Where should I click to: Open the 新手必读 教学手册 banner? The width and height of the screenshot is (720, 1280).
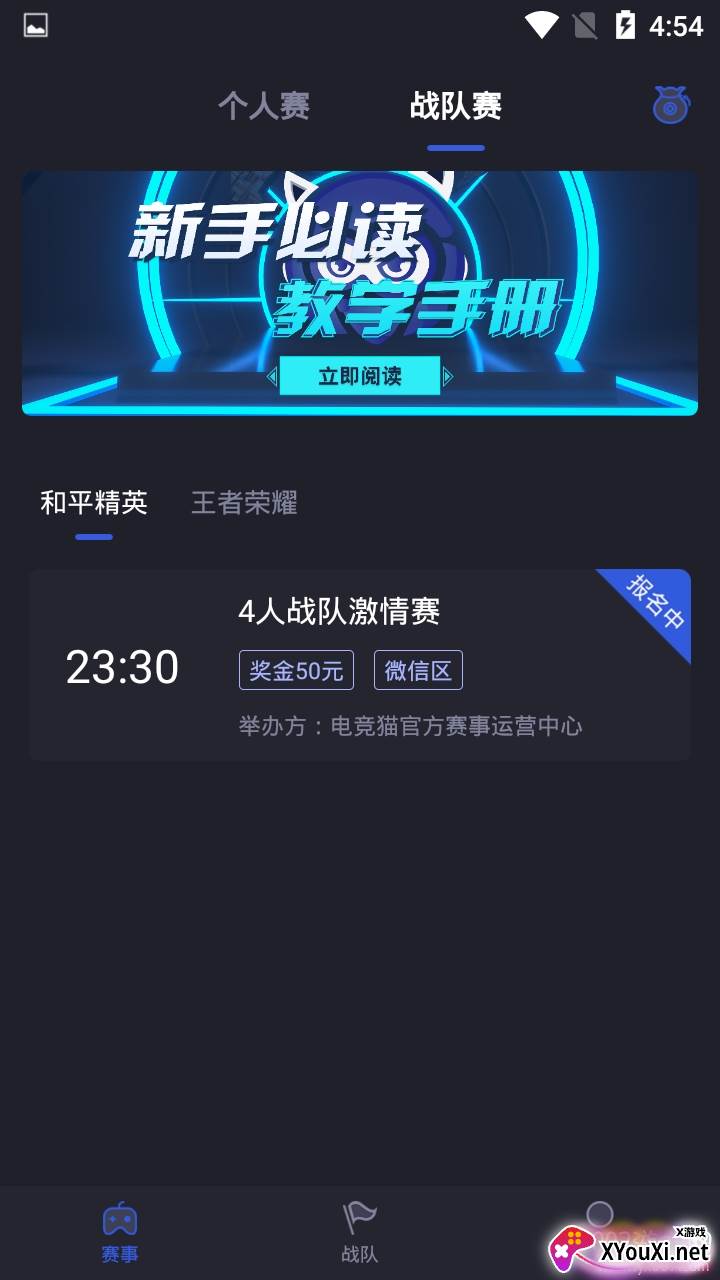pos(360,293)
